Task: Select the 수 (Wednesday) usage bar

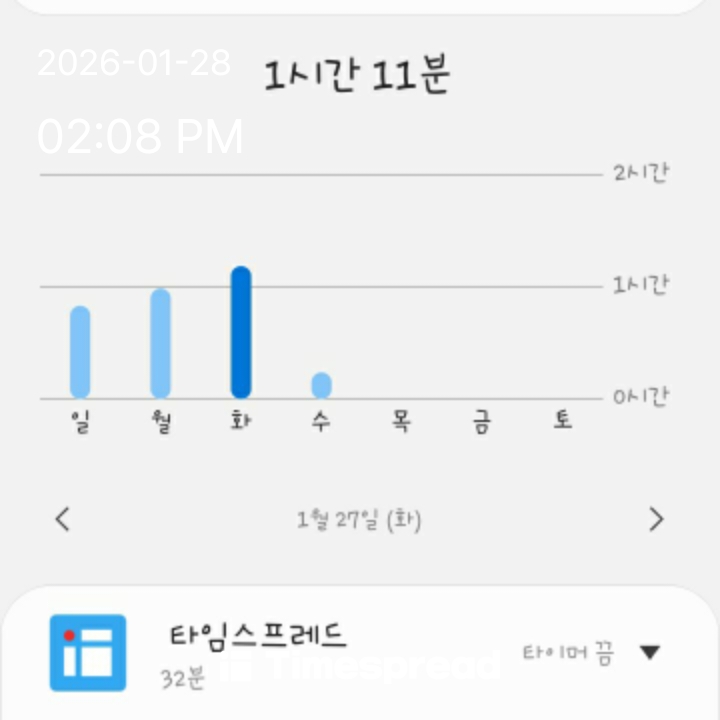Action: pos(321,385)
